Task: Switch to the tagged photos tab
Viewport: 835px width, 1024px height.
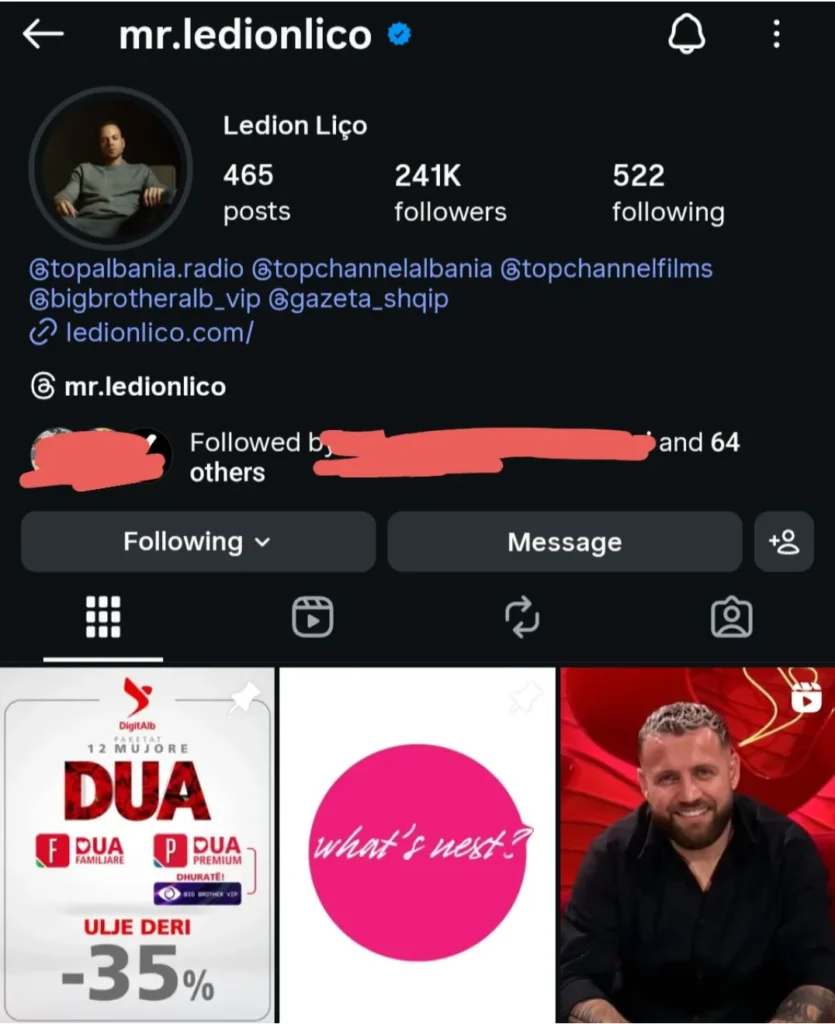Action: [x=731, y=617]
